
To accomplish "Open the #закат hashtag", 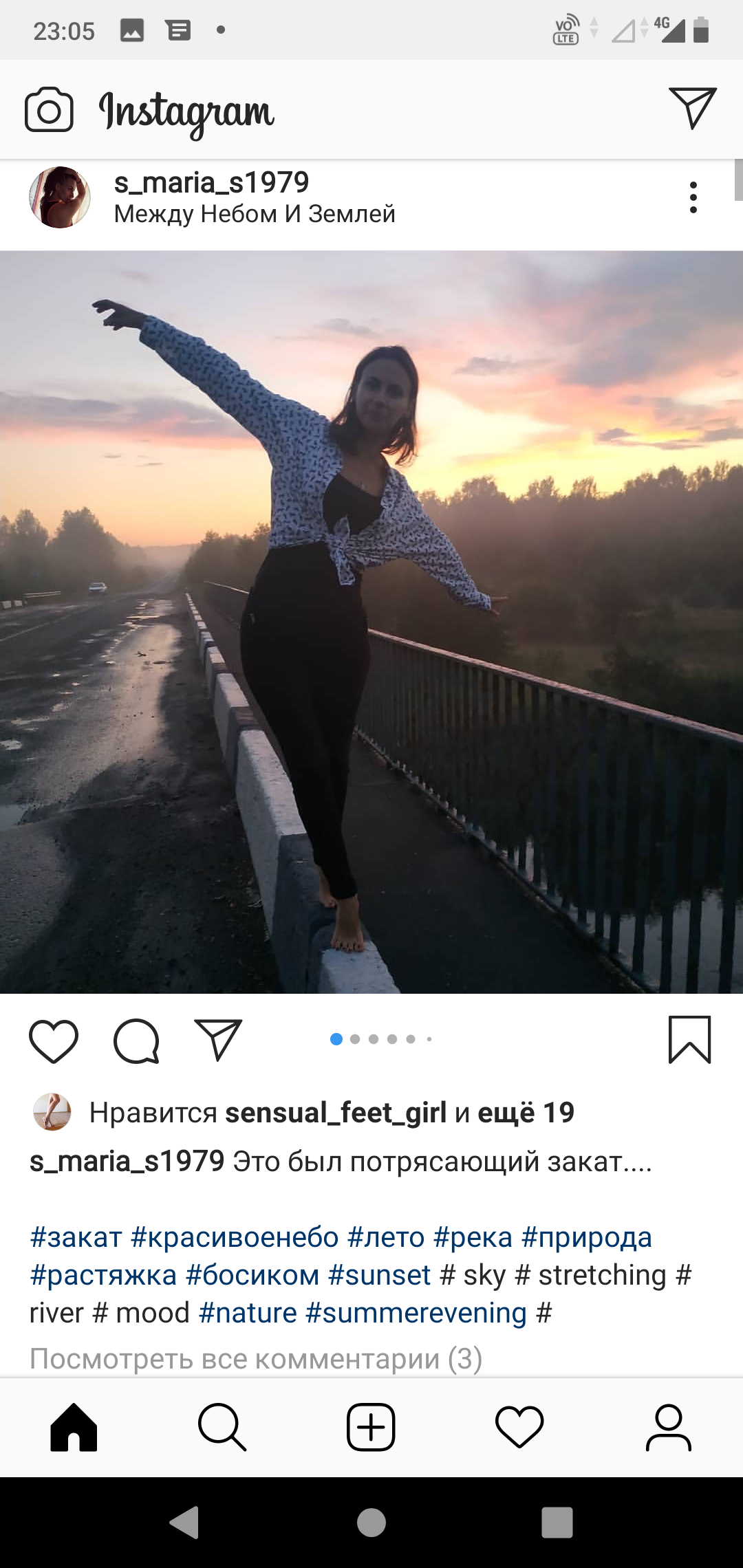I will point(76,1237).
